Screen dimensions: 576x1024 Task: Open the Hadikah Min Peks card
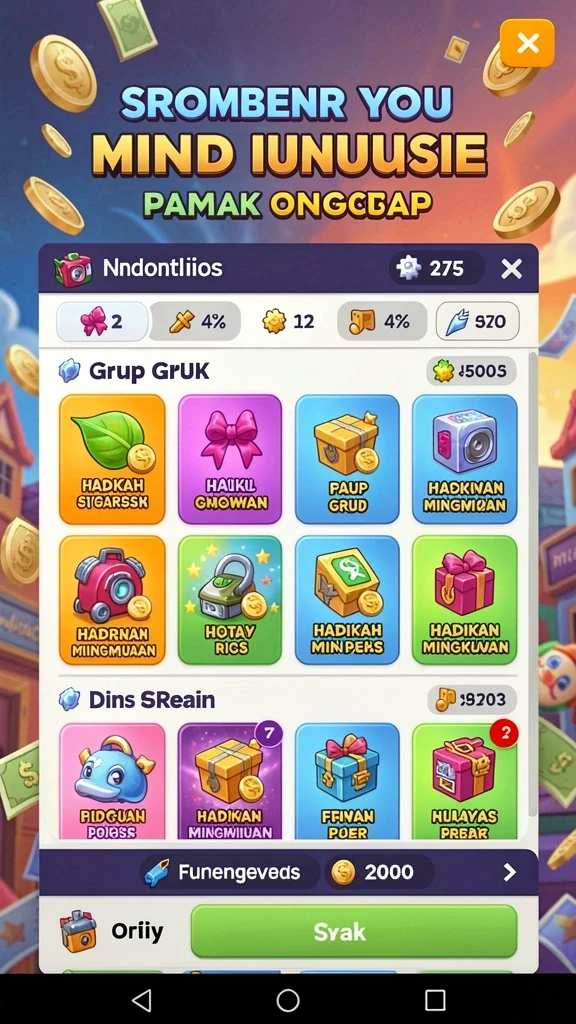(347, 600)
